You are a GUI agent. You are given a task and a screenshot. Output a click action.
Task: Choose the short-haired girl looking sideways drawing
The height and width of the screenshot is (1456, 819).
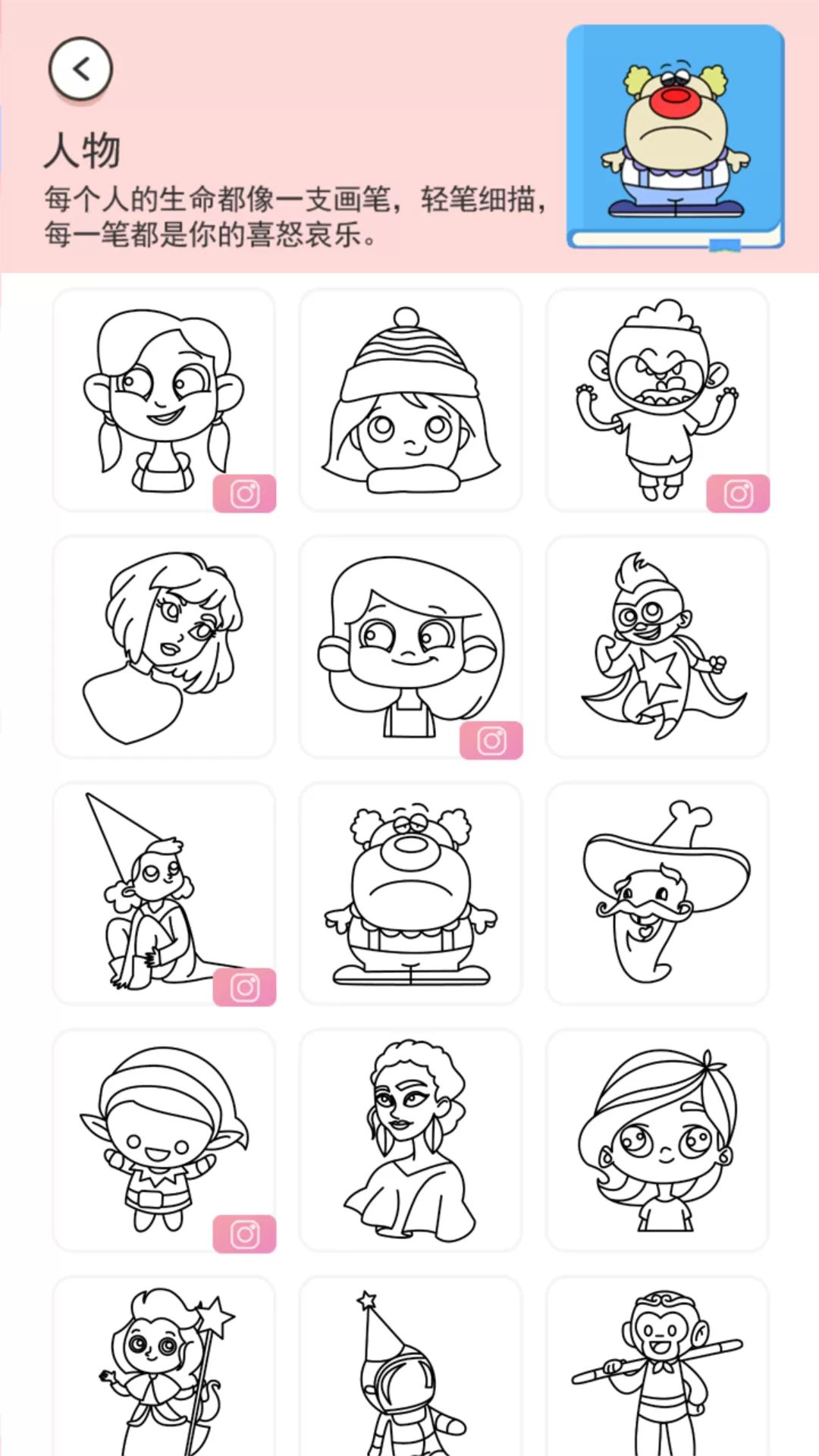click(x=163, y=647)
